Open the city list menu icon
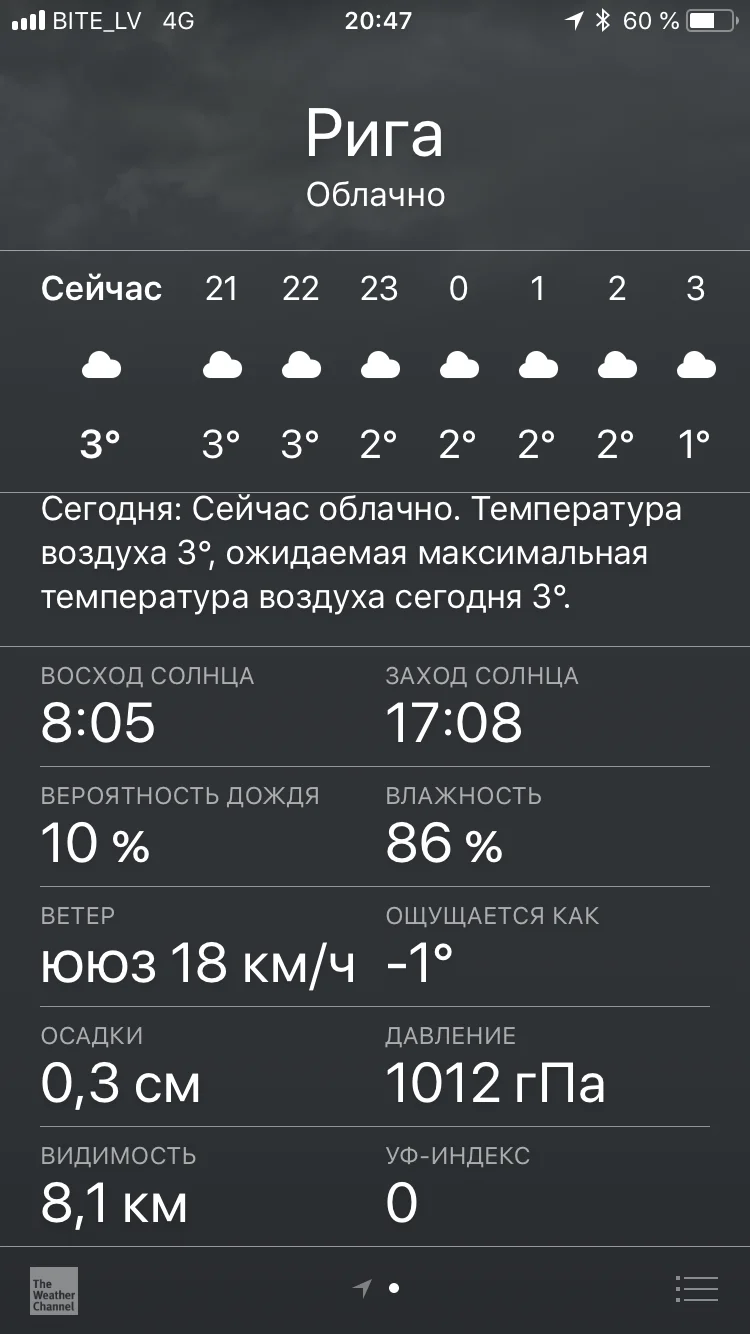The height and width of the screenshot is (1334, 750). pyautogui.click(x=696, y=1289)
